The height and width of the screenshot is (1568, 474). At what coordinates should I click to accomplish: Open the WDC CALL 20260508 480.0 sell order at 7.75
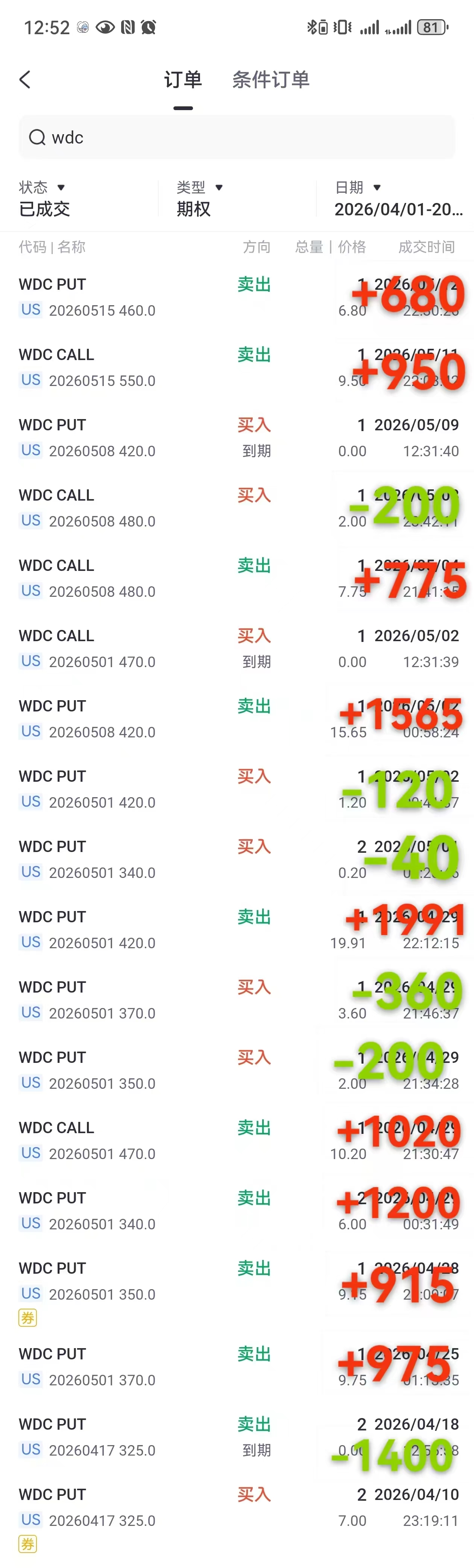tap(237, 578)
